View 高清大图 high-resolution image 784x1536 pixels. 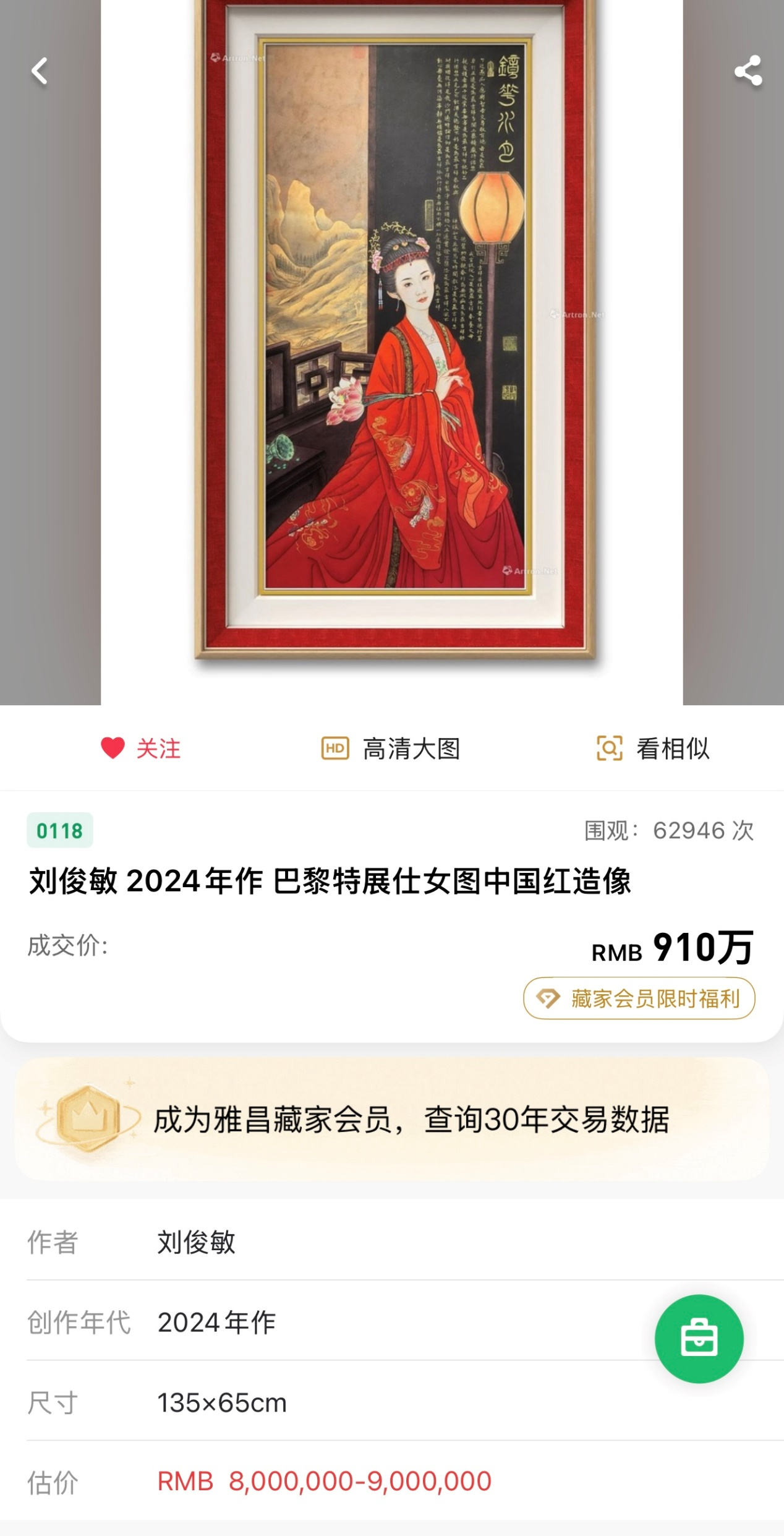[x=391, y=749]
